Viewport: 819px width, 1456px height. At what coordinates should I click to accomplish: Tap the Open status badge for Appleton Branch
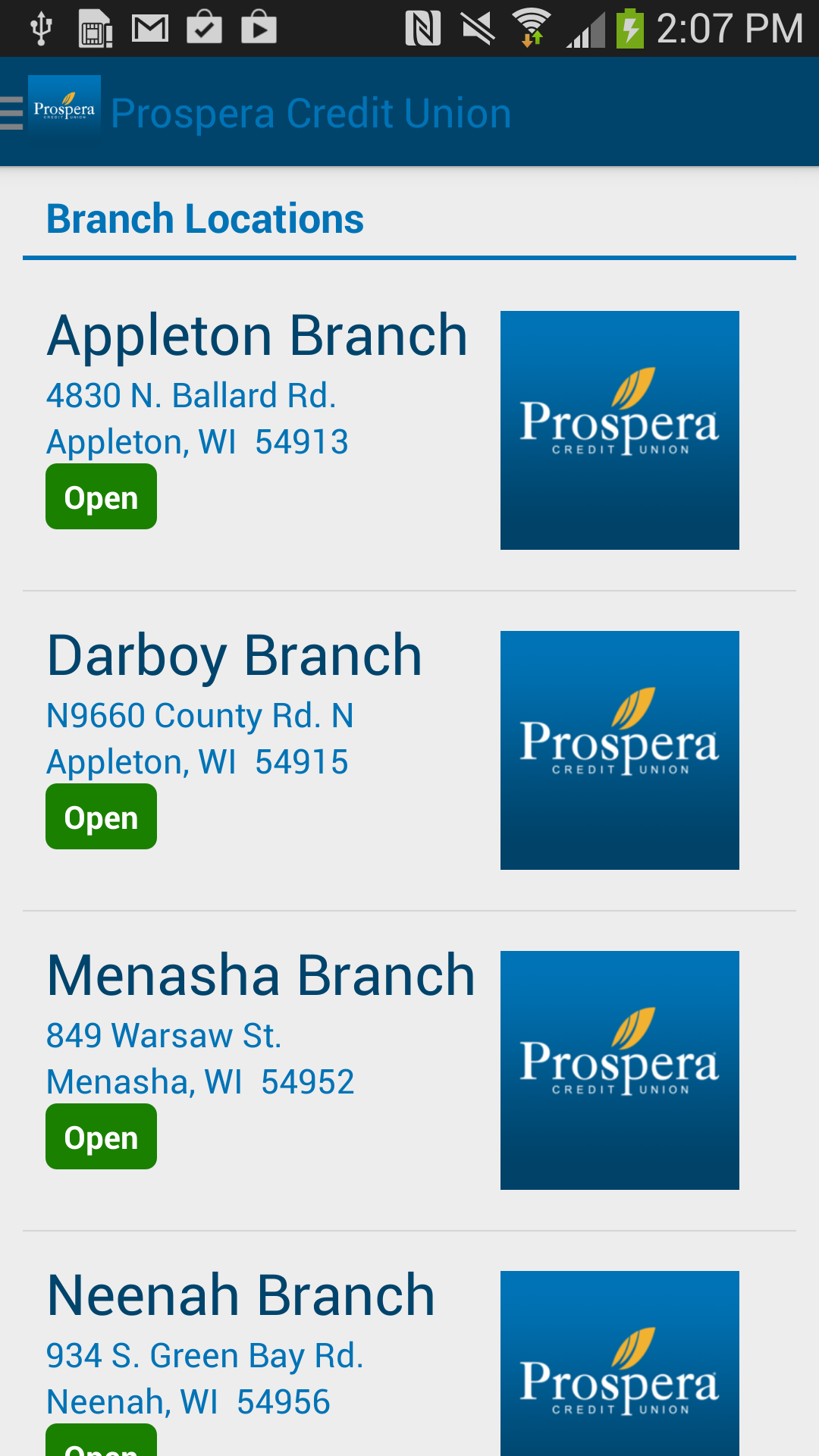pyautogui.click(x=101, y=497)
